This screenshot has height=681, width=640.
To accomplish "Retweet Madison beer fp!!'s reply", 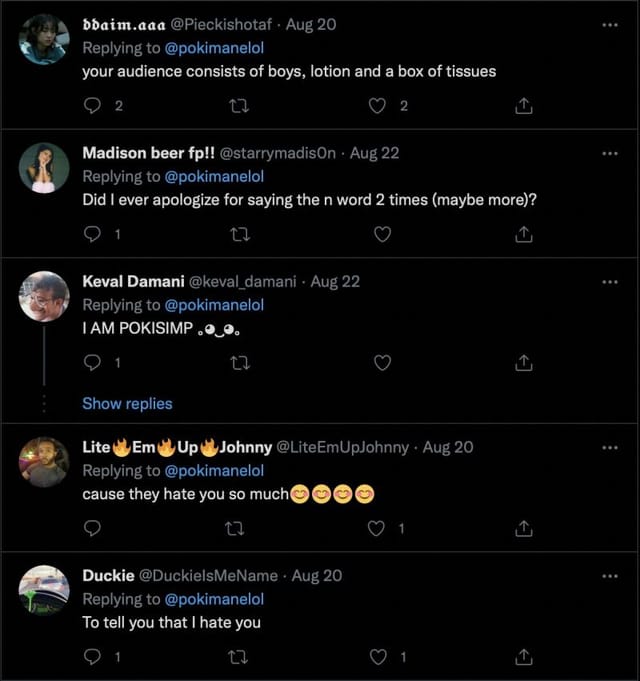I will click(x=237, y=235).
